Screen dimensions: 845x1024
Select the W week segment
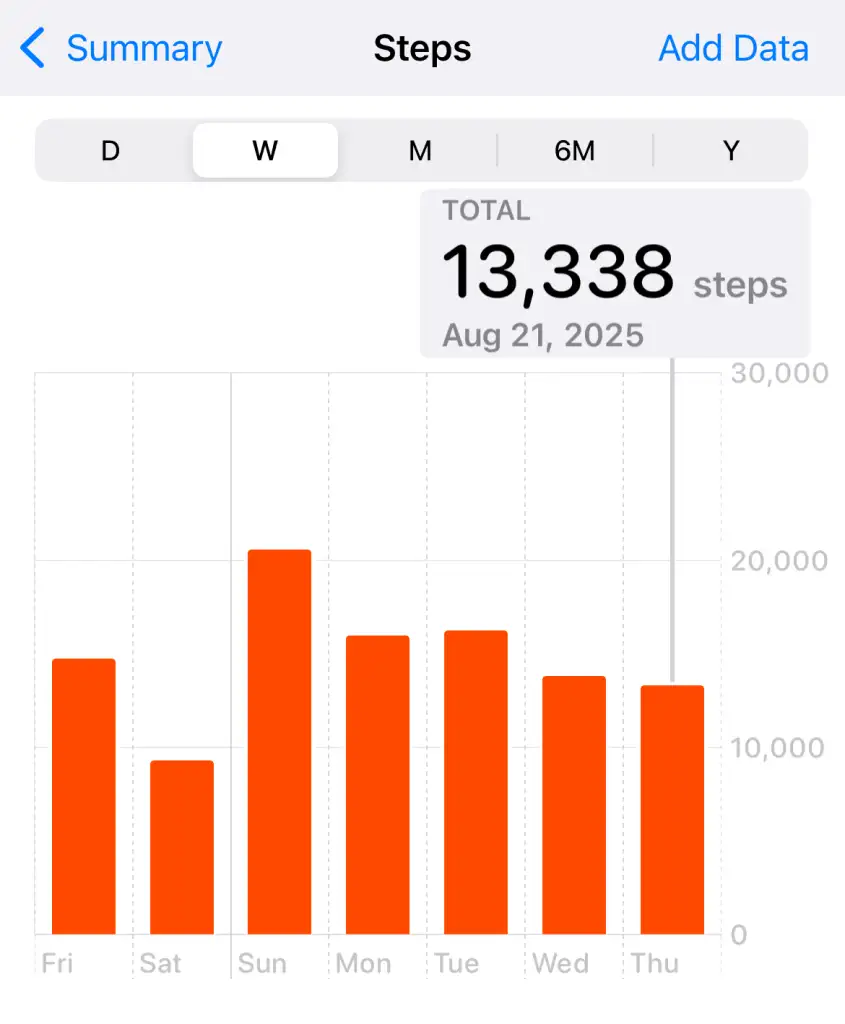coord(265,151)
